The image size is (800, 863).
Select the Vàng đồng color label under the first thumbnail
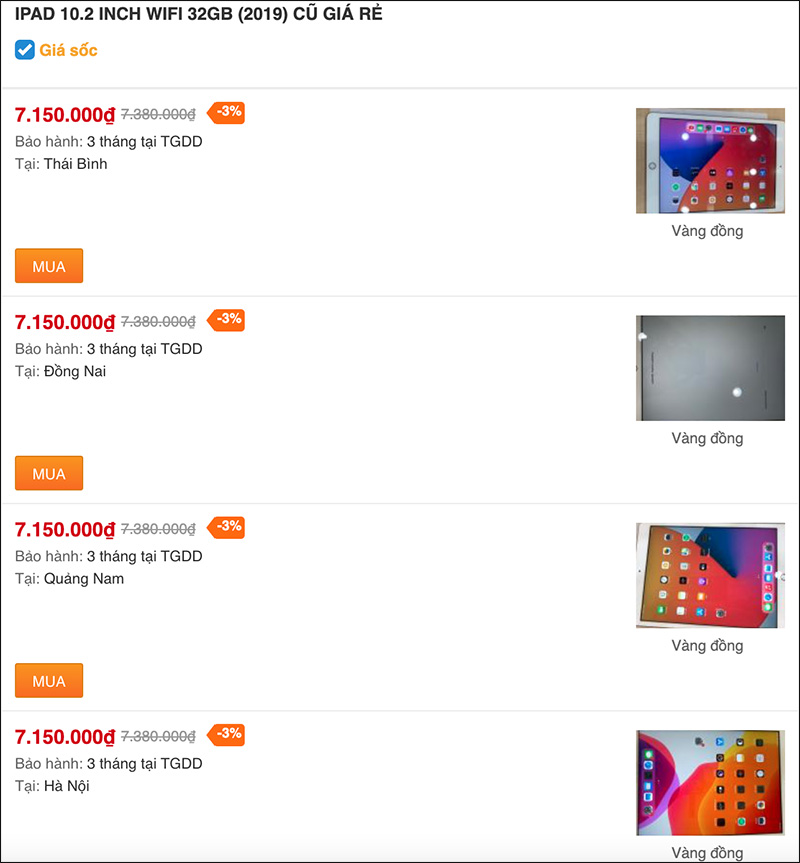pyautogui.click(x=710, y=230)
